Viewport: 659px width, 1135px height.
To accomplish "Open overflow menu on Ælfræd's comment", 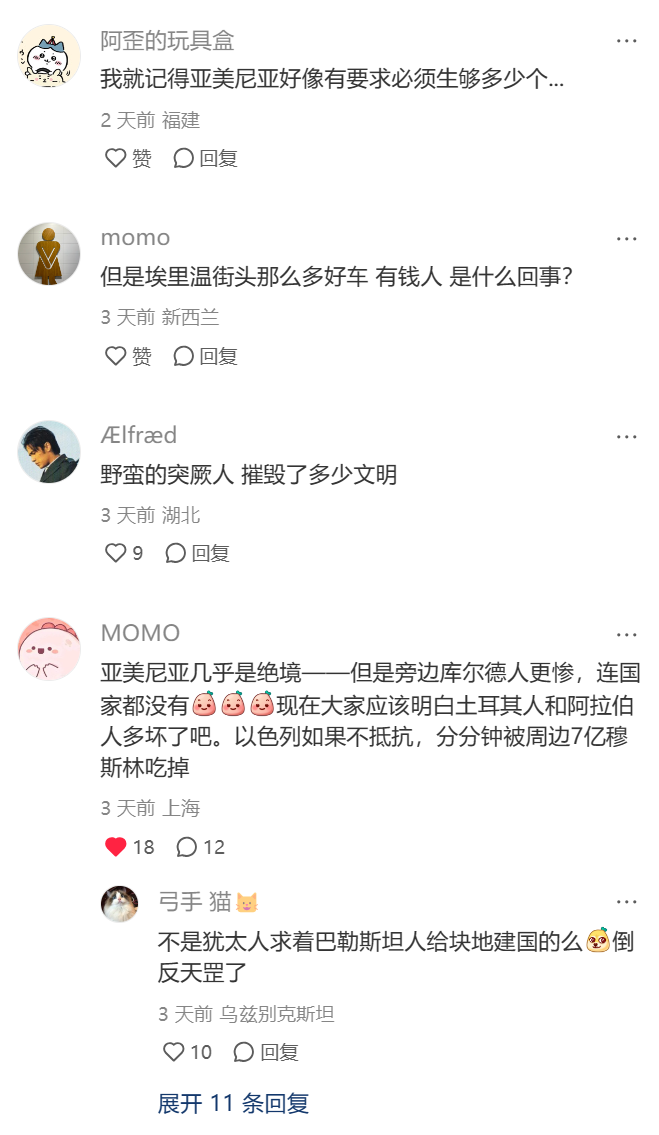I will coord(627,437).
